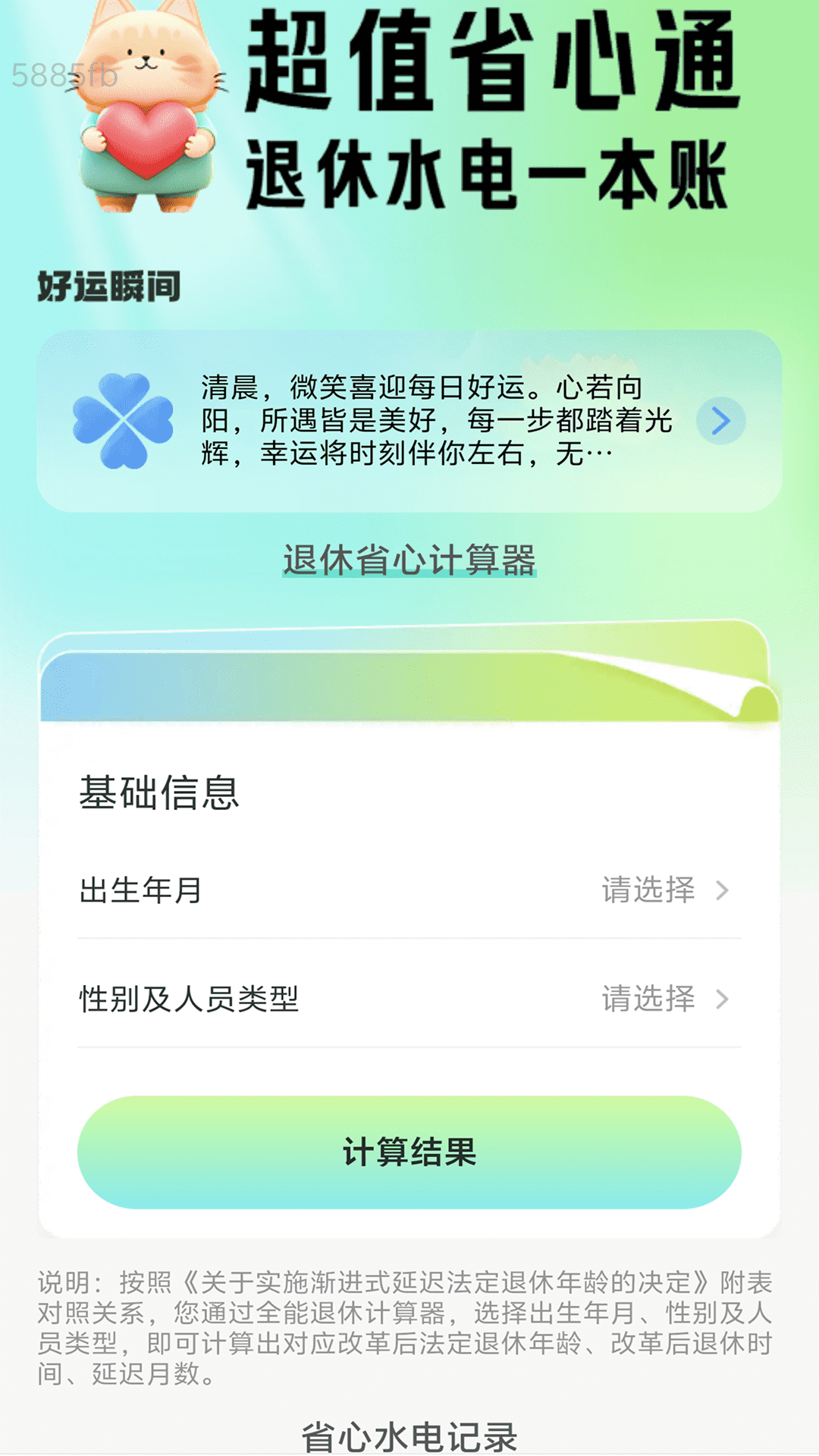Click the green gradient card page-curl corner

(x=747, y=694)
